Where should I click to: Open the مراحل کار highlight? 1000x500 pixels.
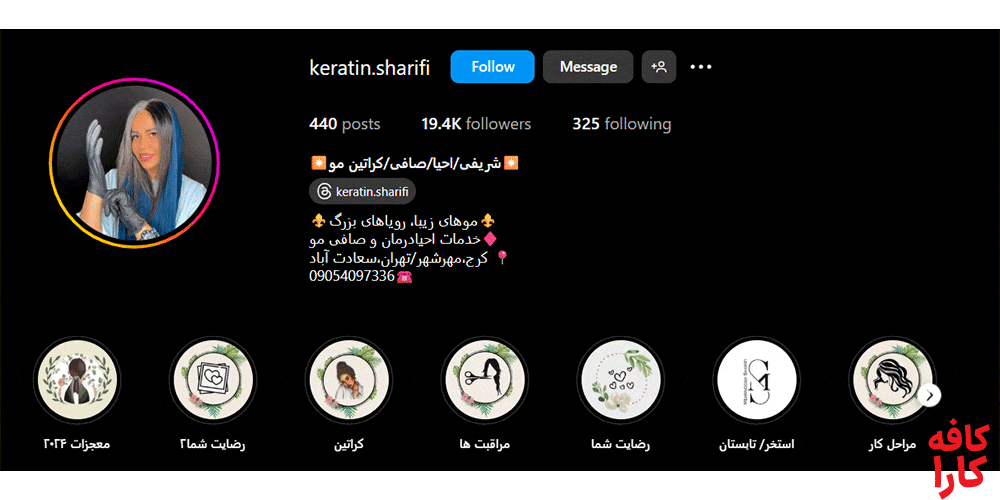(x=888, y=380)
